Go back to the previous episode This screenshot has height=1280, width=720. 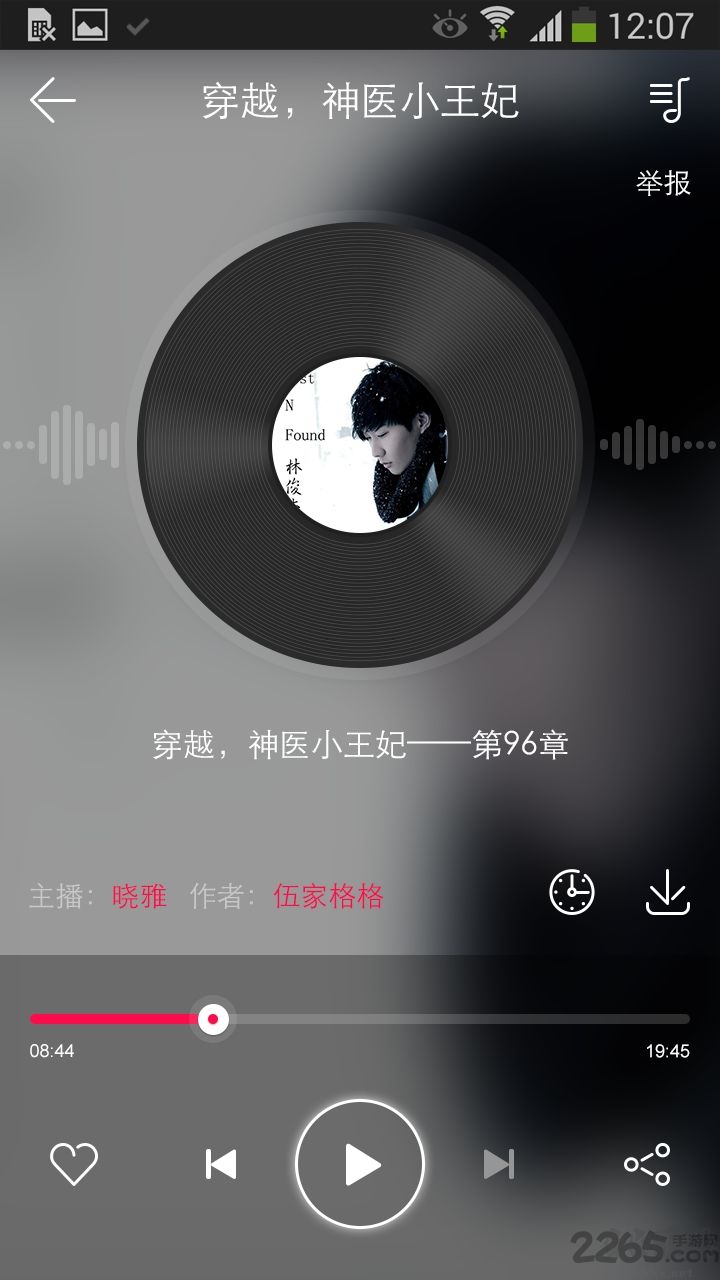221,1164
